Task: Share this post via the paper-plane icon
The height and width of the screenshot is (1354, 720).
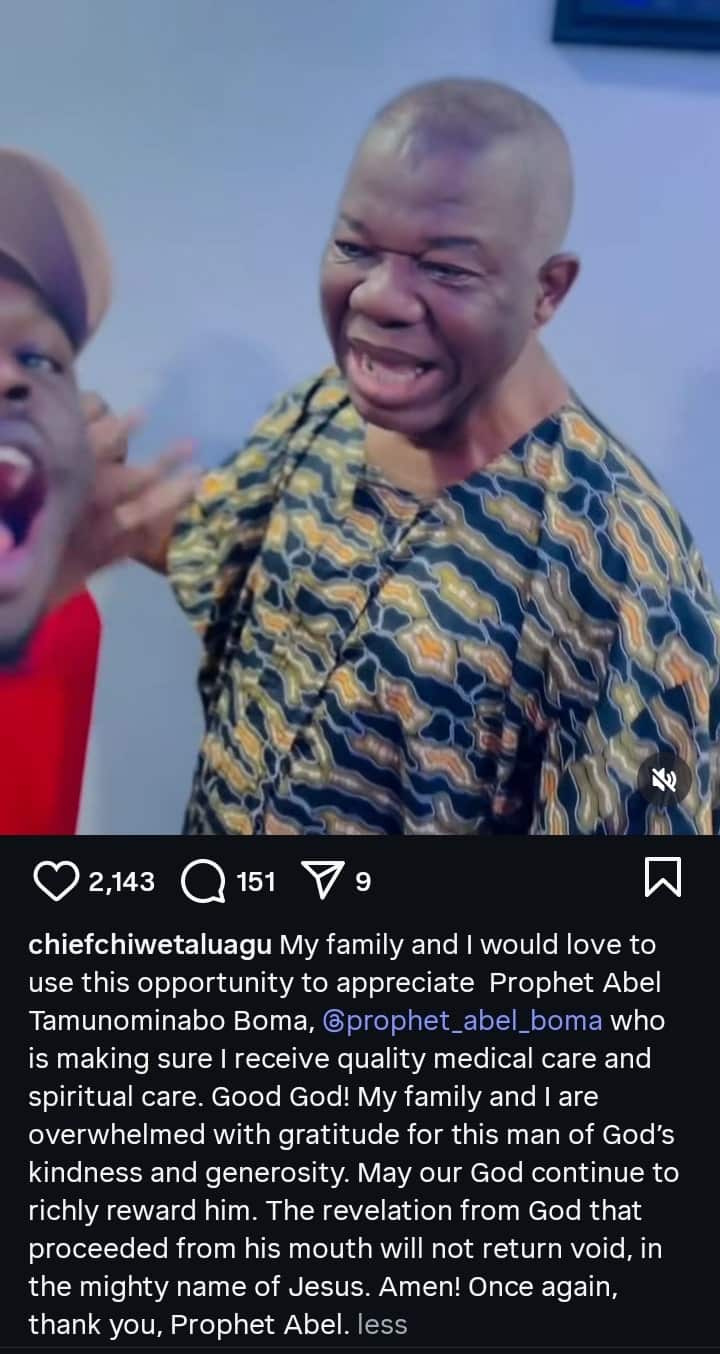Action: pyautogui.click(x=322, y=881)
